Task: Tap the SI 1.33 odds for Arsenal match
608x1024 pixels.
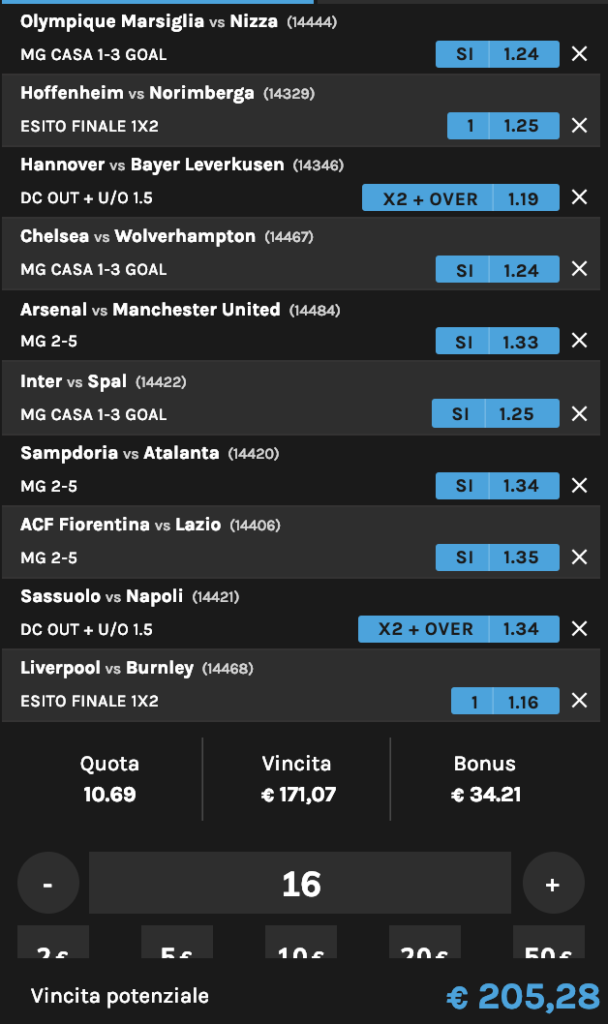Action: pos(498,341)
